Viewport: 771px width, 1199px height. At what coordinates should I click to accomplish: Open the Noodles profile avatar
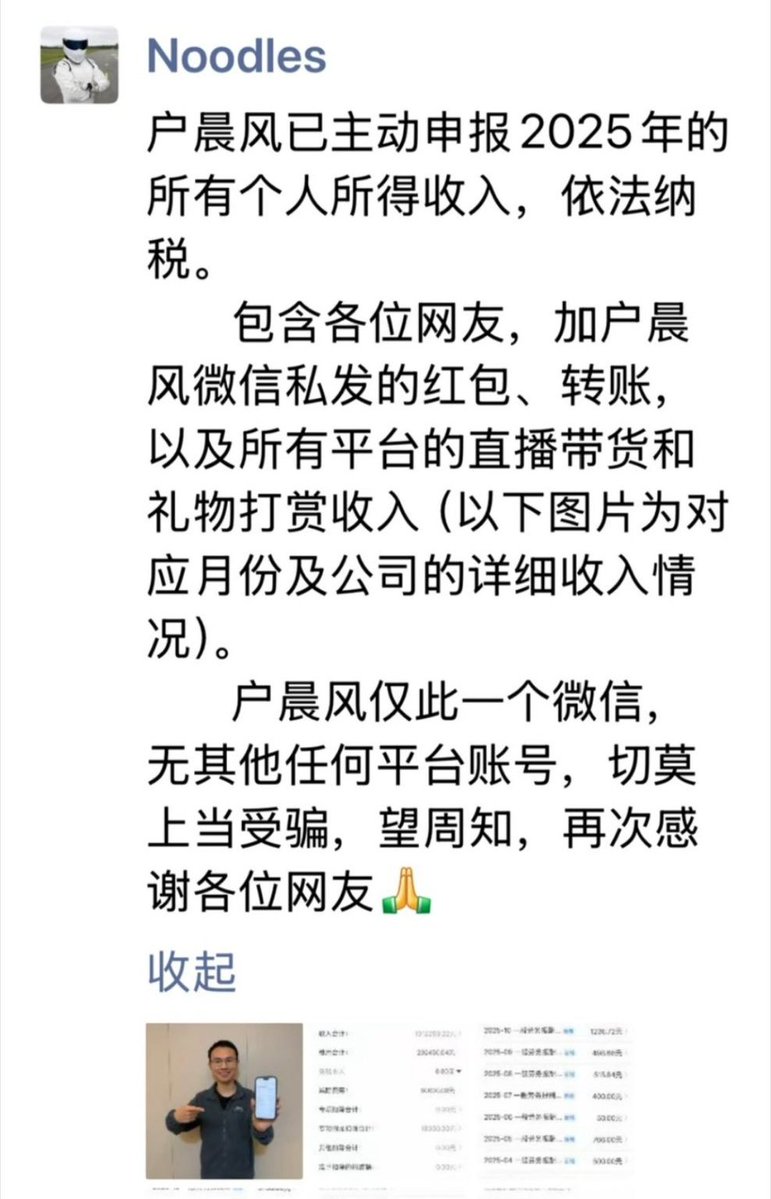click(x=79, y=66)
